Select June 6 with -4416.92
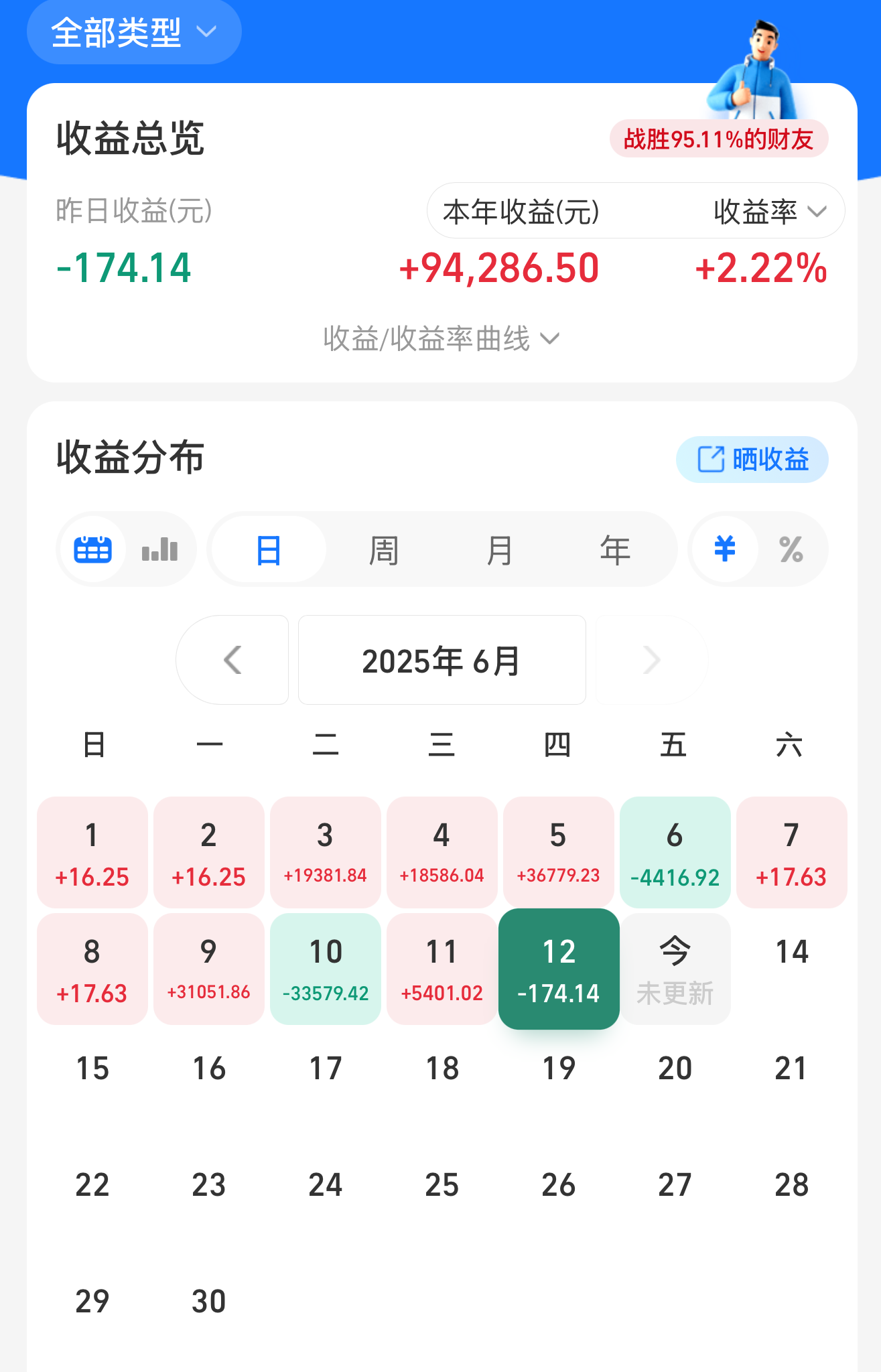 675,852
